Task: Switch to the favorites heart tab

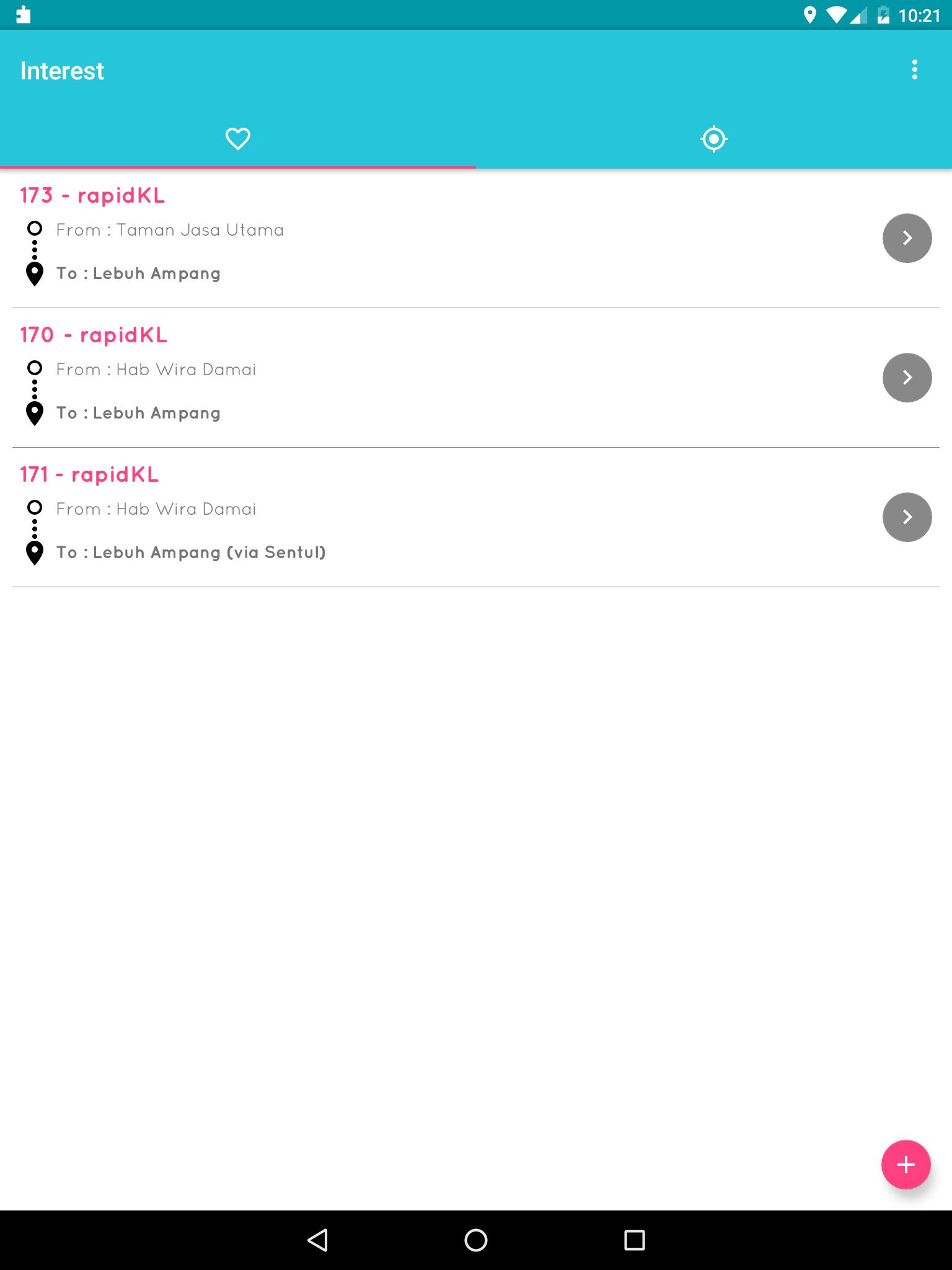Action: 238,139
